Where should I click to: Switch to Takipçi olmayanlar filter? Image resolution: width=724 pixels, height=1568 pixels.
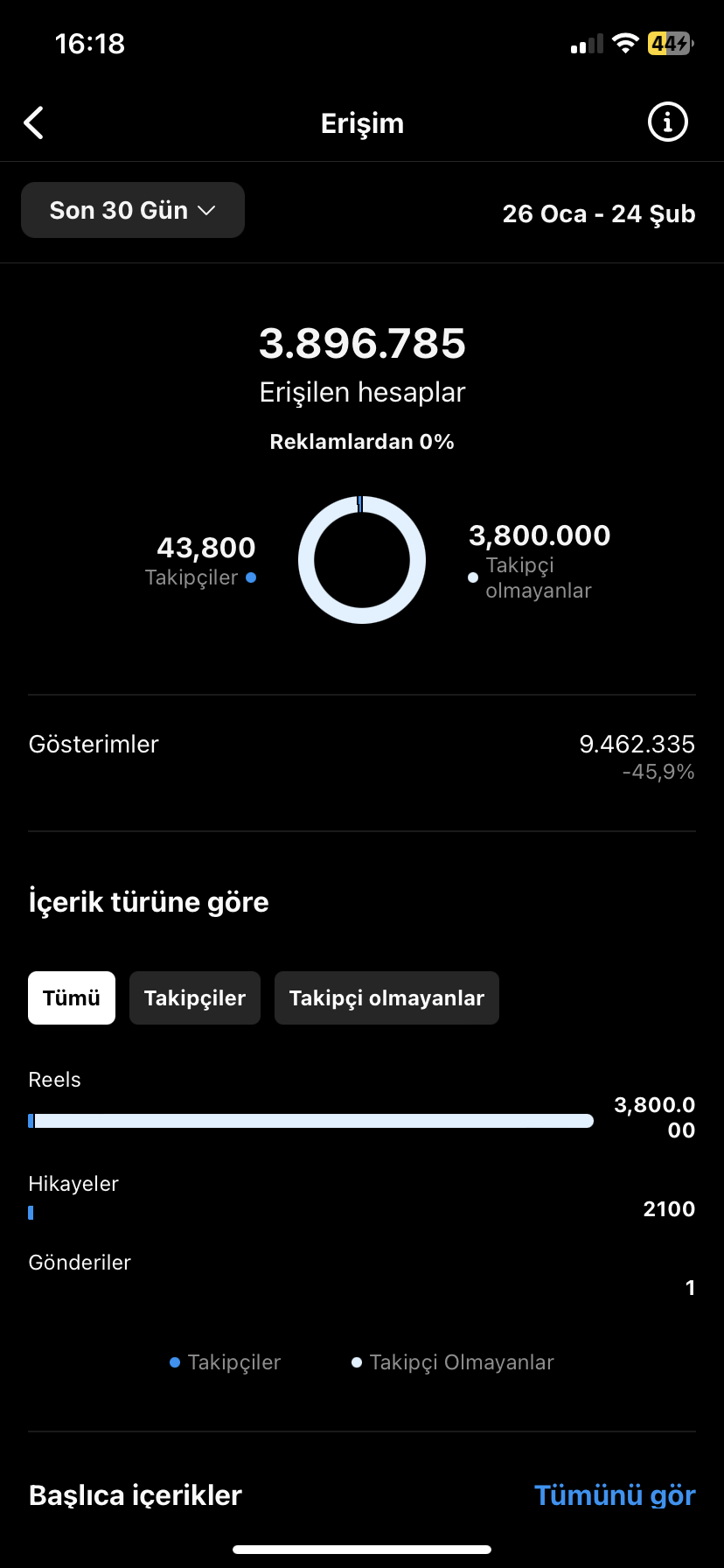click(x=386, y=997)
